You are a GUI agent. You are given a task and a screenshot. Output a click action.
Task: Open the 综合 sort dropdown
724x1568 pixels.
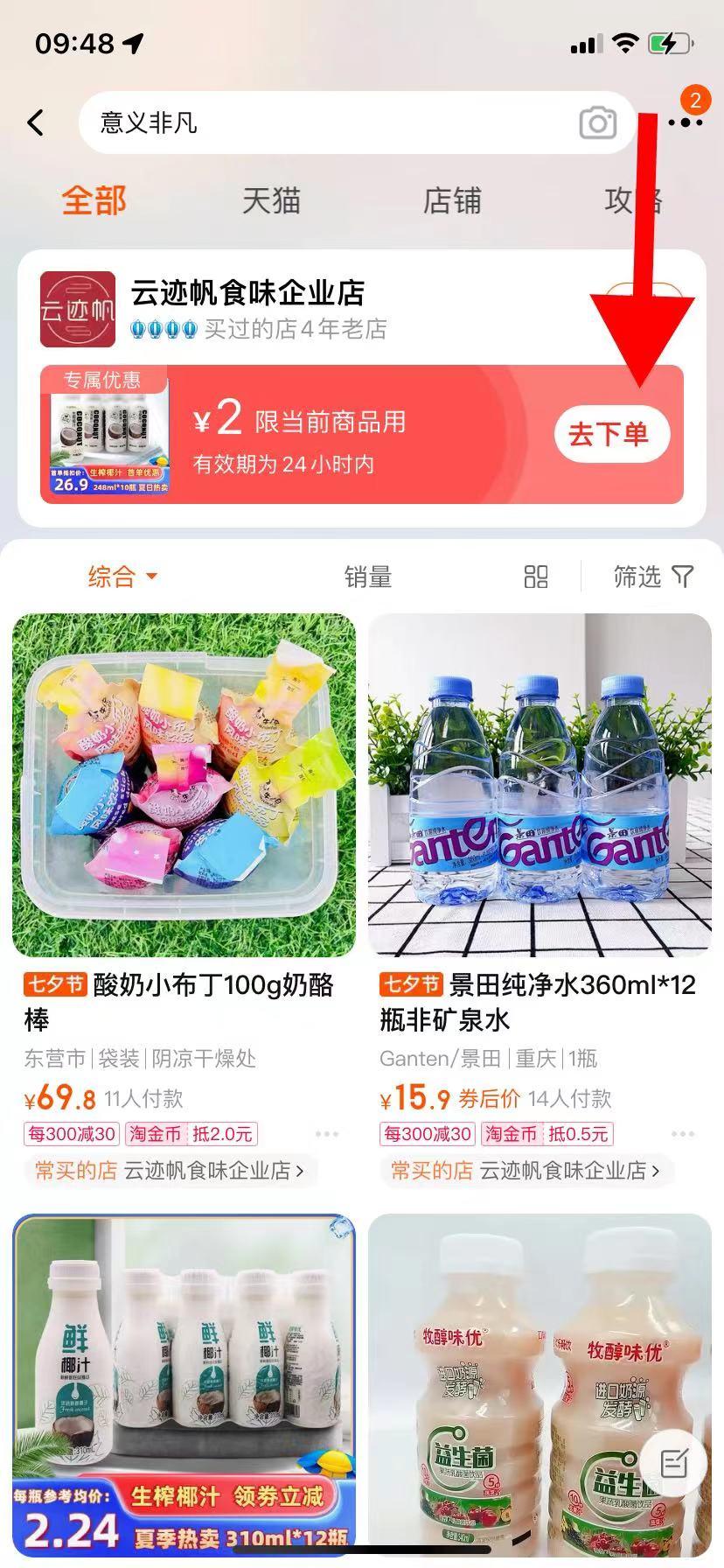point(121,577)
